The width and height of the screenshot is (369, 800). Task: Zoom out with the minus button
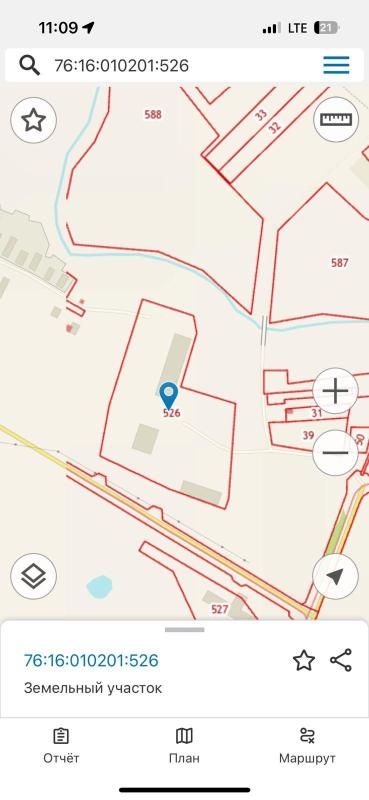335,453
